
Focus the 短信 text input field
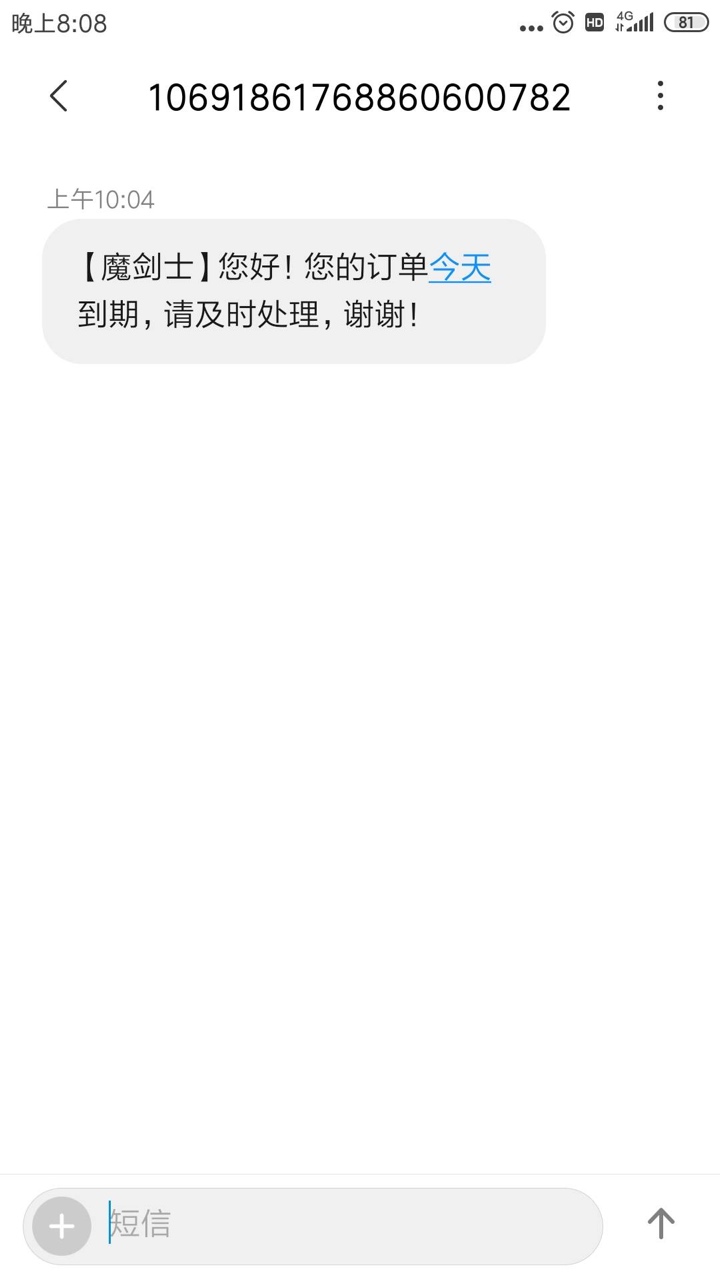[x=348, y=1225]
